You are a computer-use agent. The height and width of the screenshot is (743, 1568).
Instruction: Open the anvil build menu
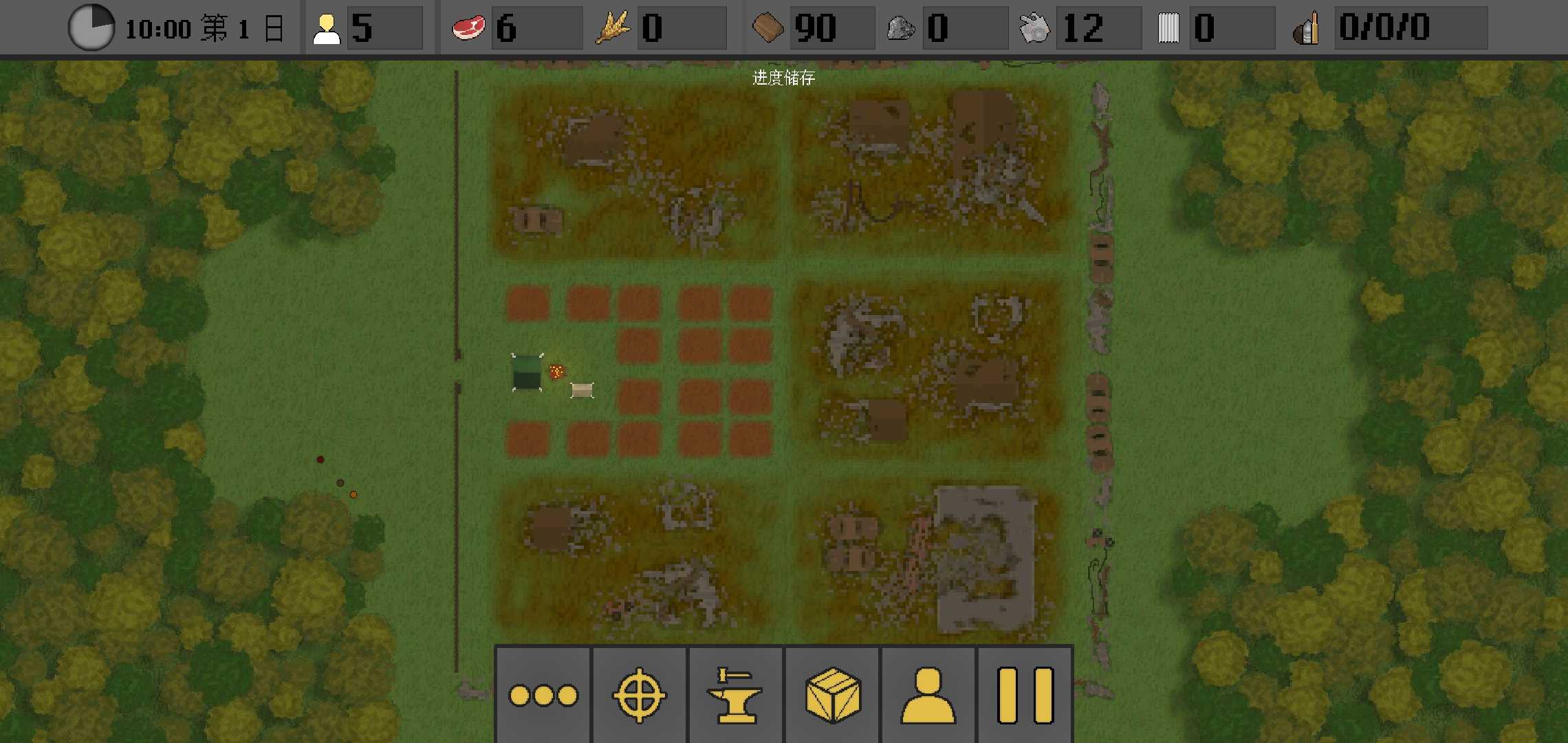[735, 695]
